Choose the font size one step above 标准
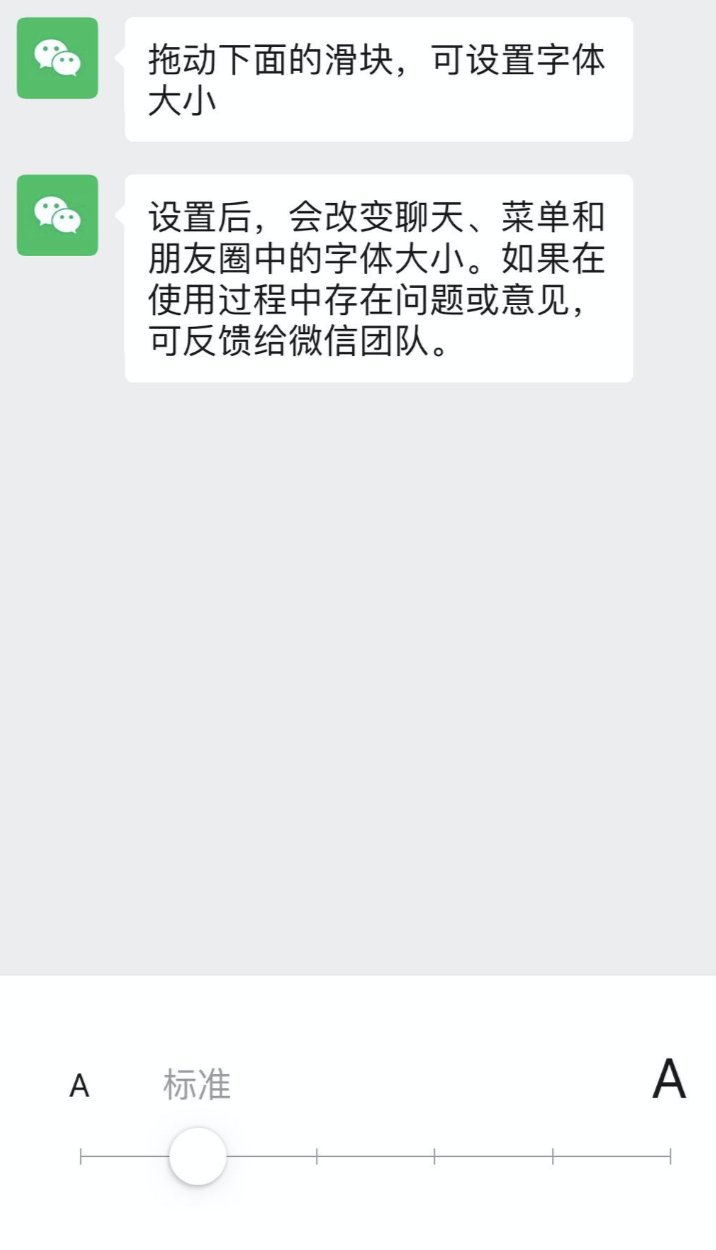This screenshot has height=1250, width=716. click(317, 1156)
